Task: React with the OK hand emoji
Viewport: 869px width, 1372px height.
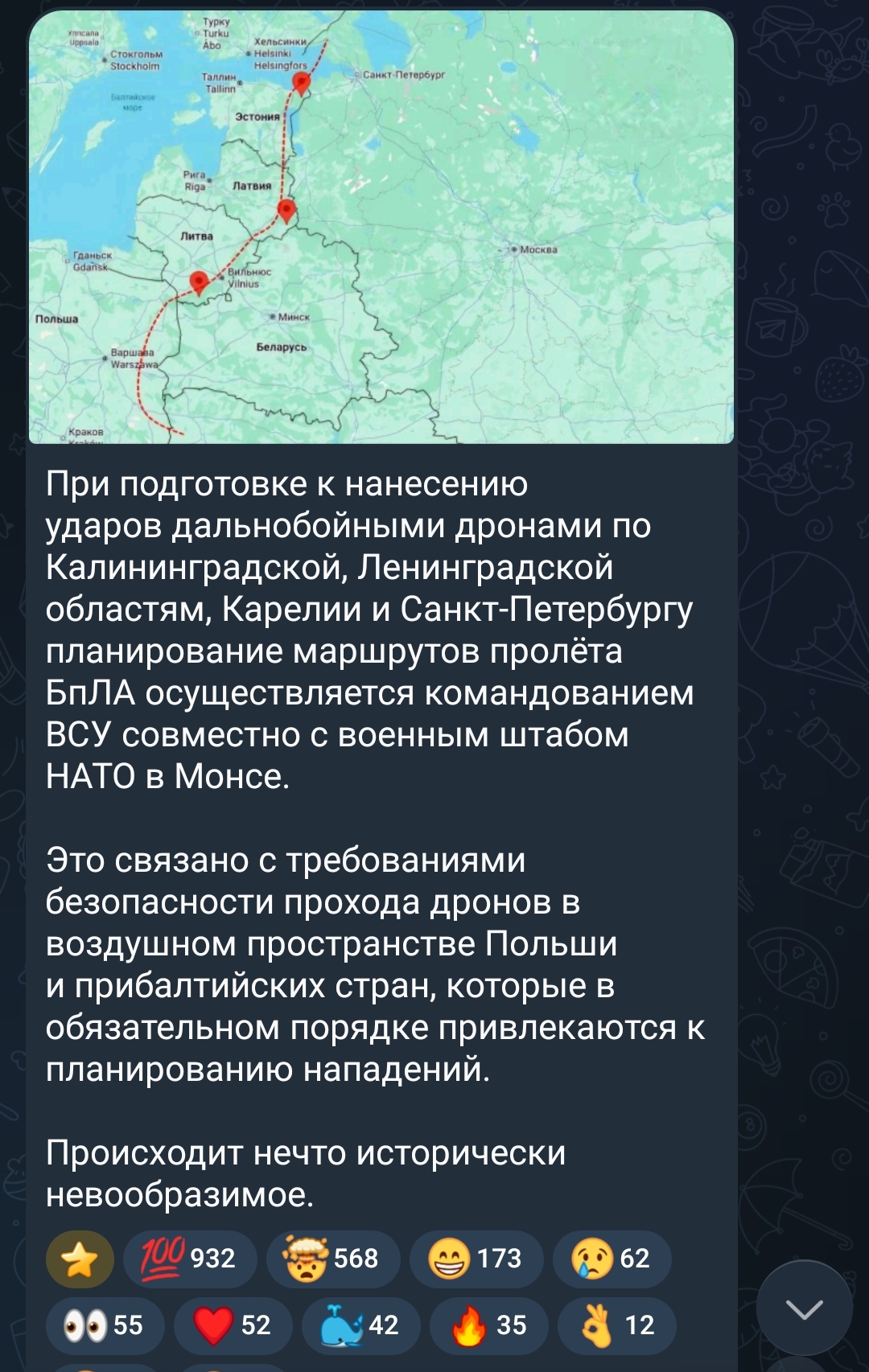Action: pyautogui.click(x=616, y=1325)
